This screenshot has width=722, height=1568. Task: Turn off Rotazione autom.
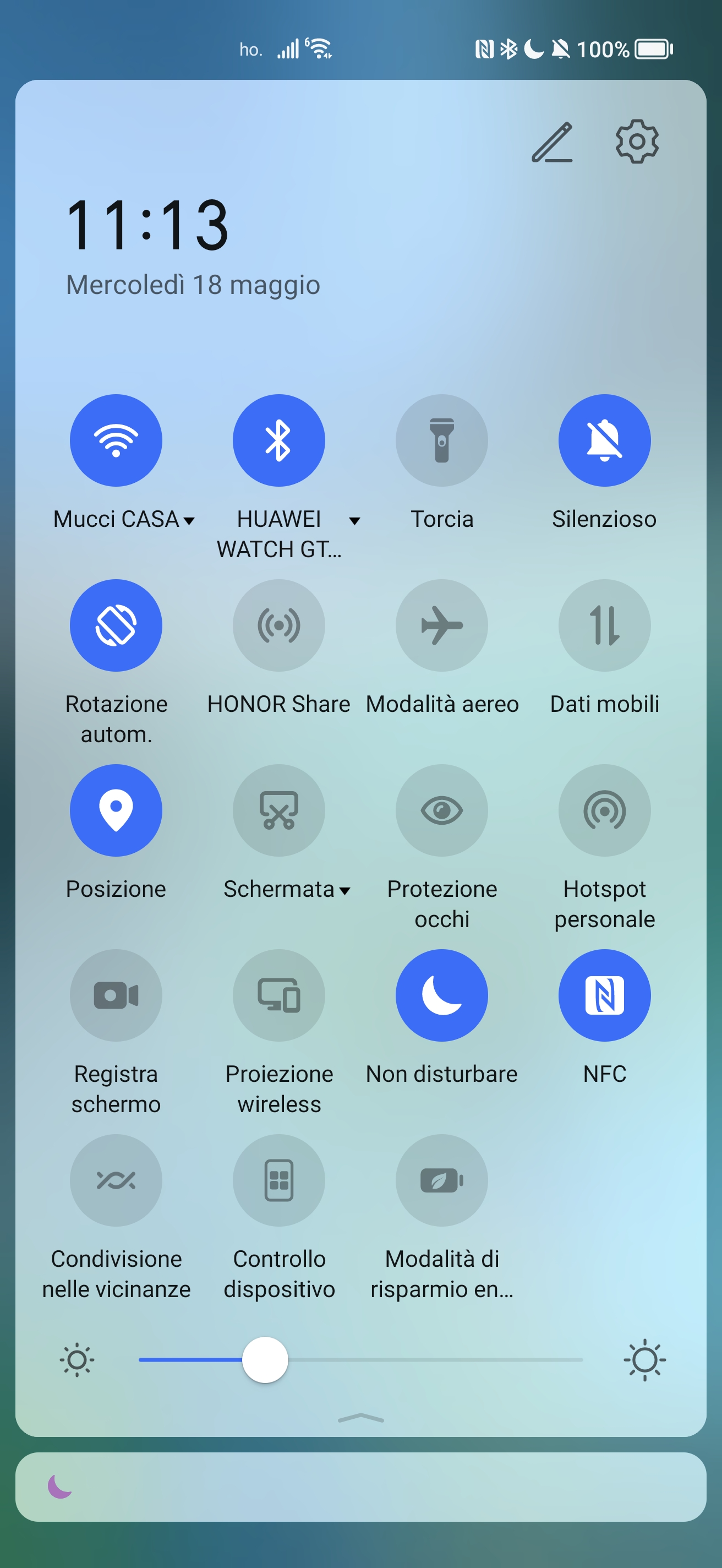(x=116, y=625)
